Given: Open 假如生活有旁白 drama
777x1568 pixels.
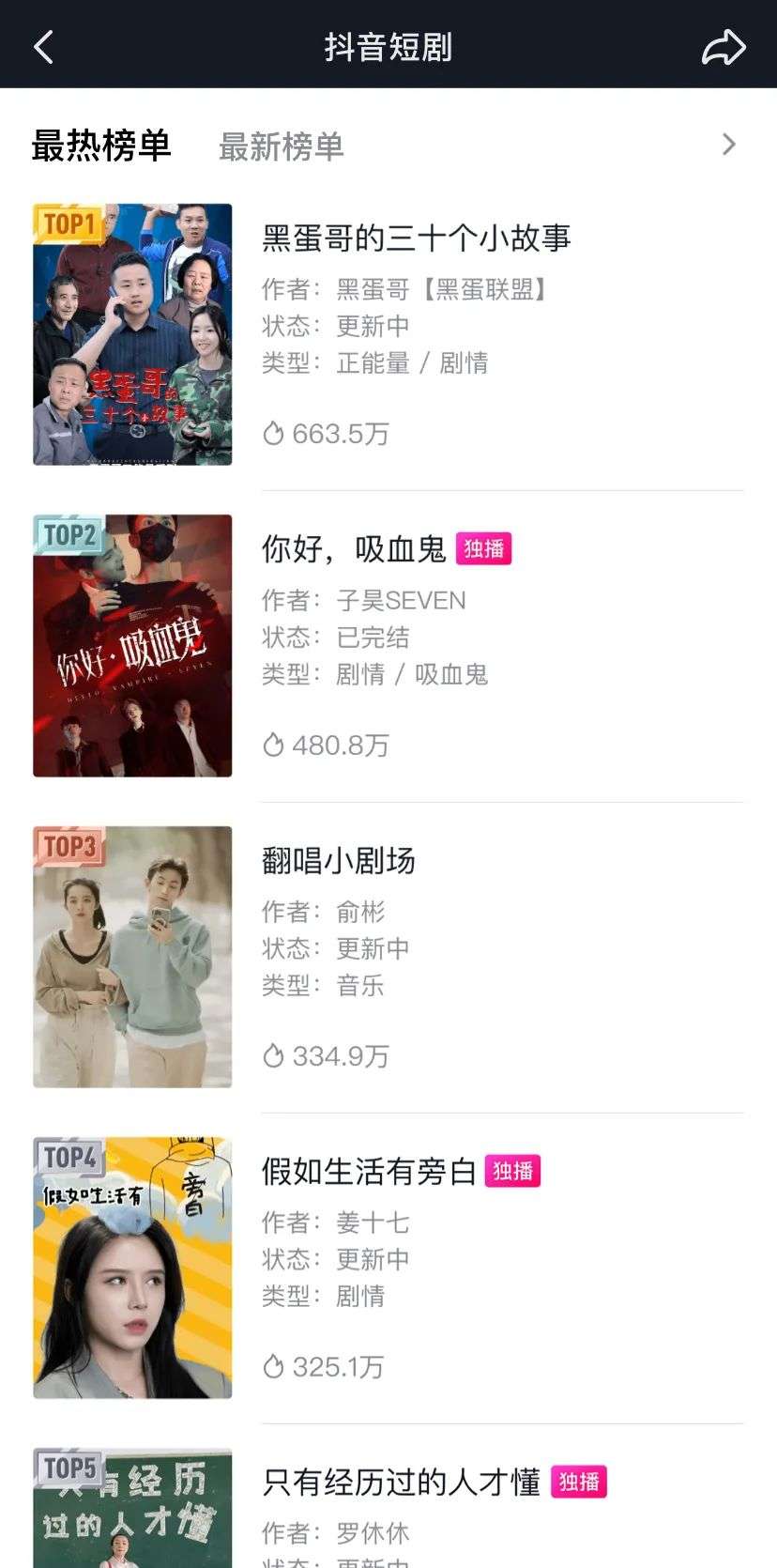Looking at the screenshot, I should click(x=369, y=1171).
